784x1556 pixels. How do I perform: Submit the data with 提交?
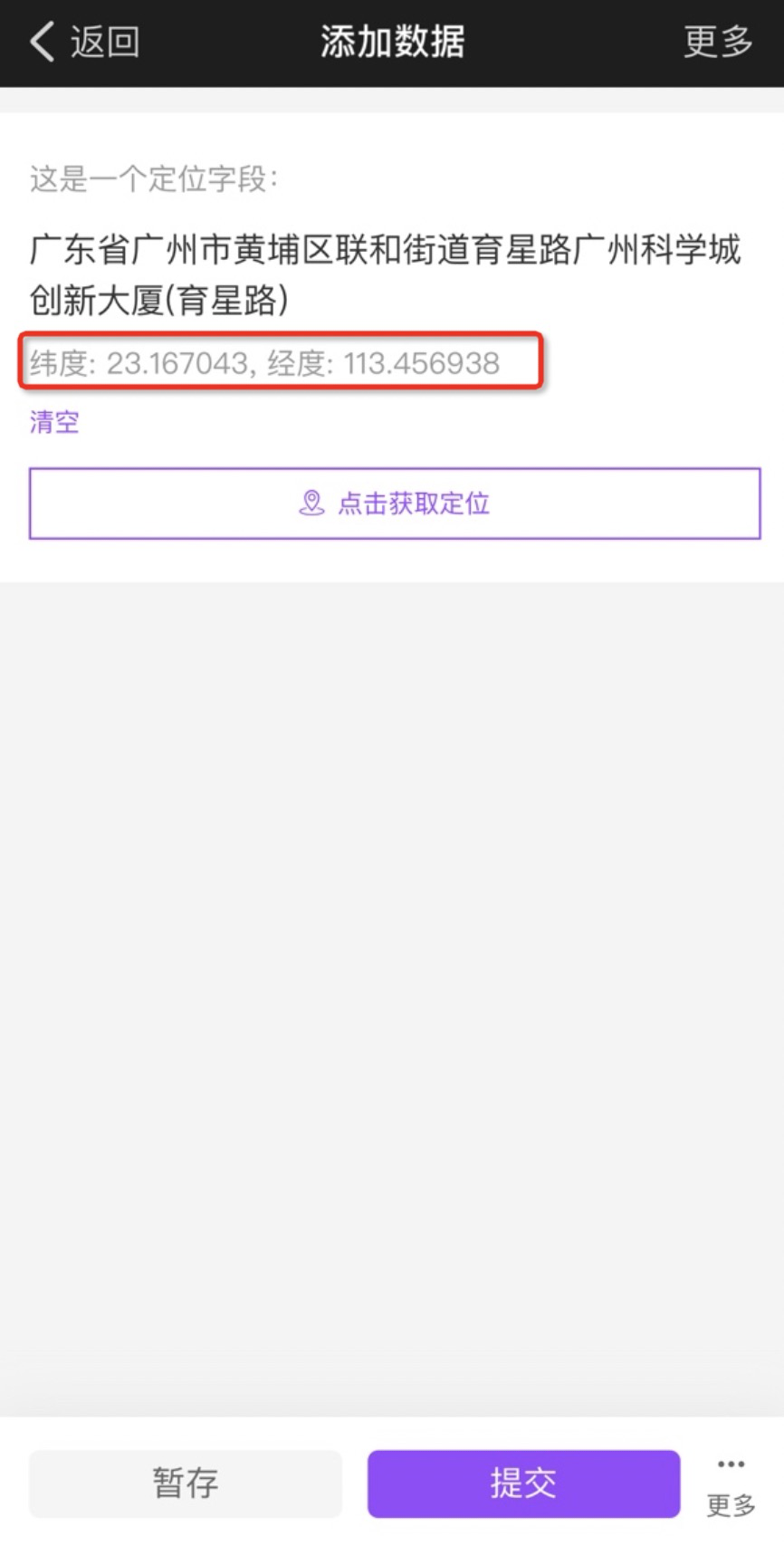(x=523, y=1484)
